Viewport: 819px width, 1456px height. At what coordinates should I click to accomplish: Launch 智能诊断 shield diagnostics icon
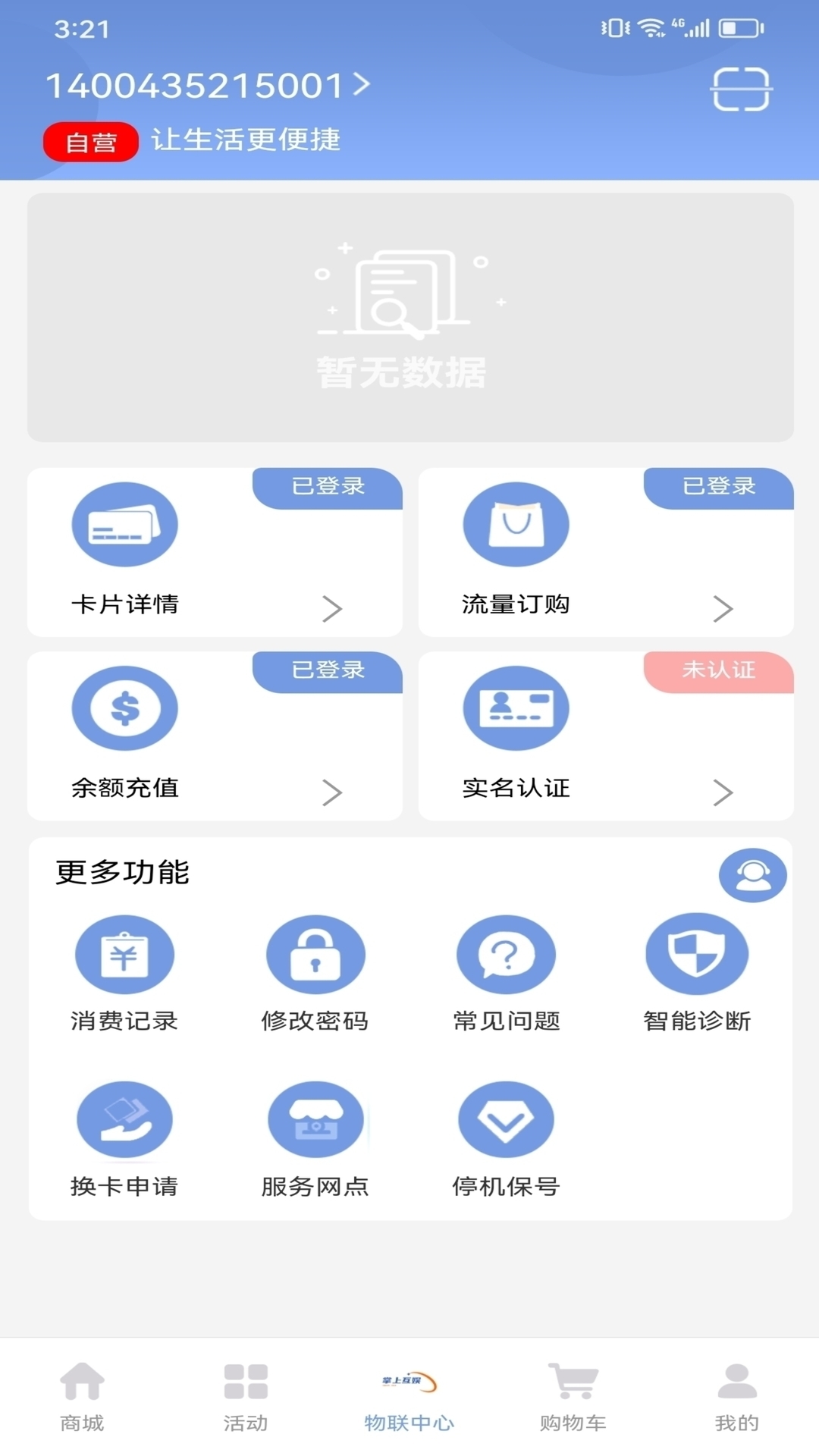697,954
